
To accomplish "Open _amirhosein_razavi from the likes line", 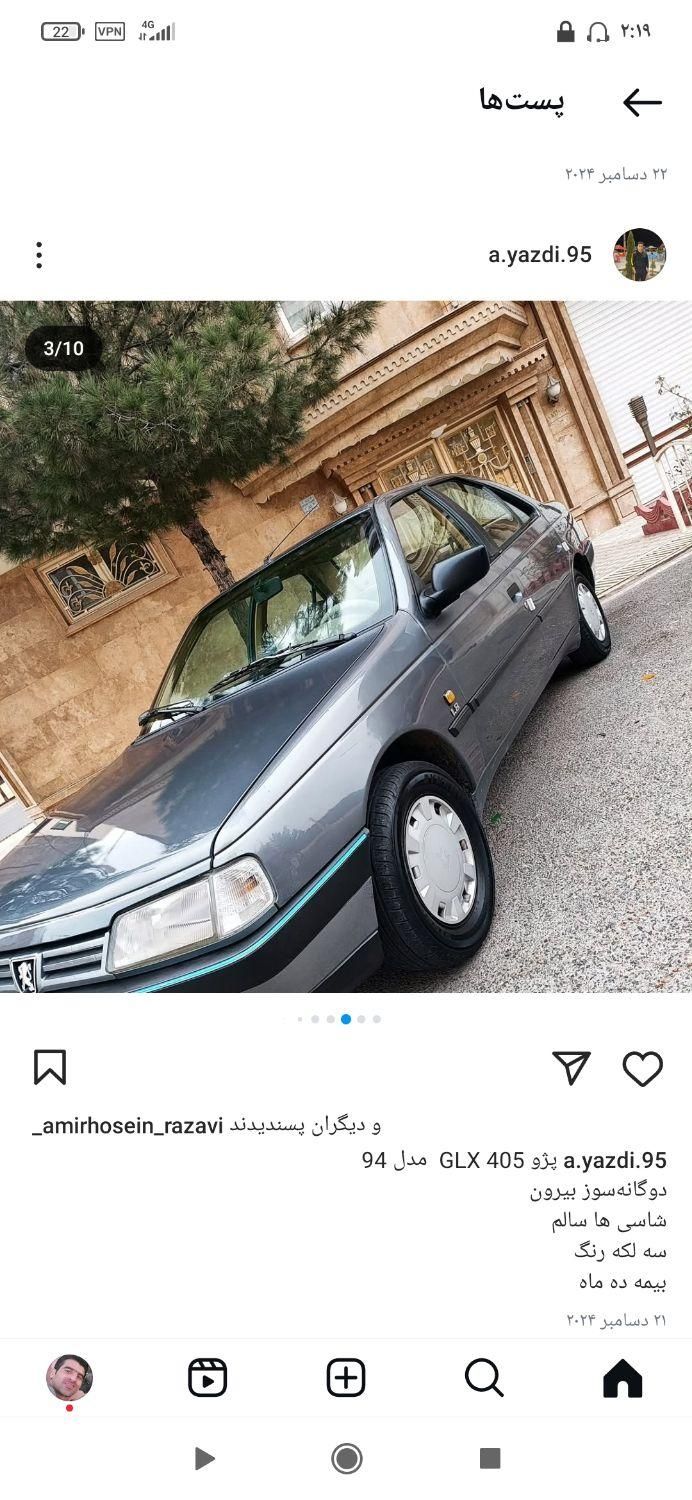I will 128,1126.
